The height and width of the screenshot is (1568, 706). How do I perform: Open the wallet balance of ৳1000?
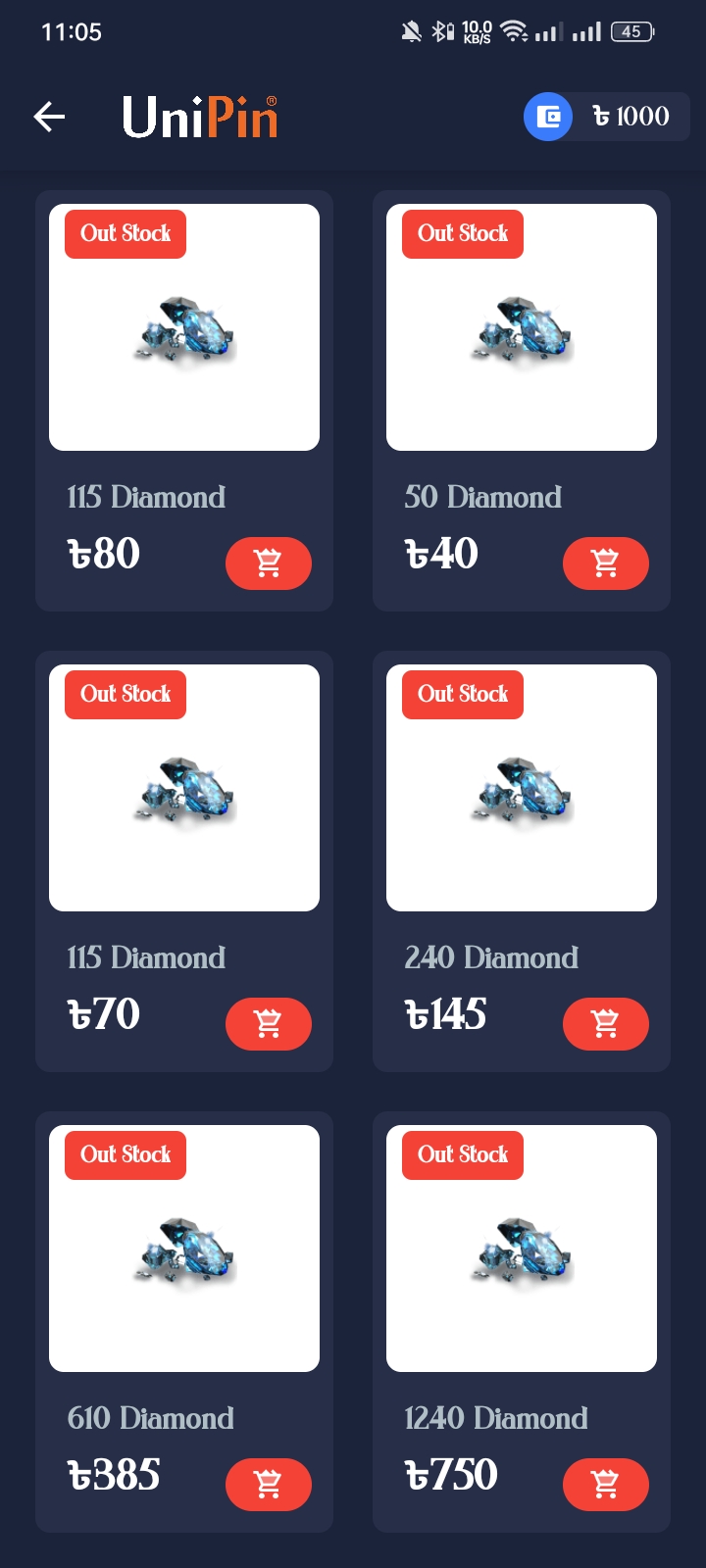pos(606,117)
